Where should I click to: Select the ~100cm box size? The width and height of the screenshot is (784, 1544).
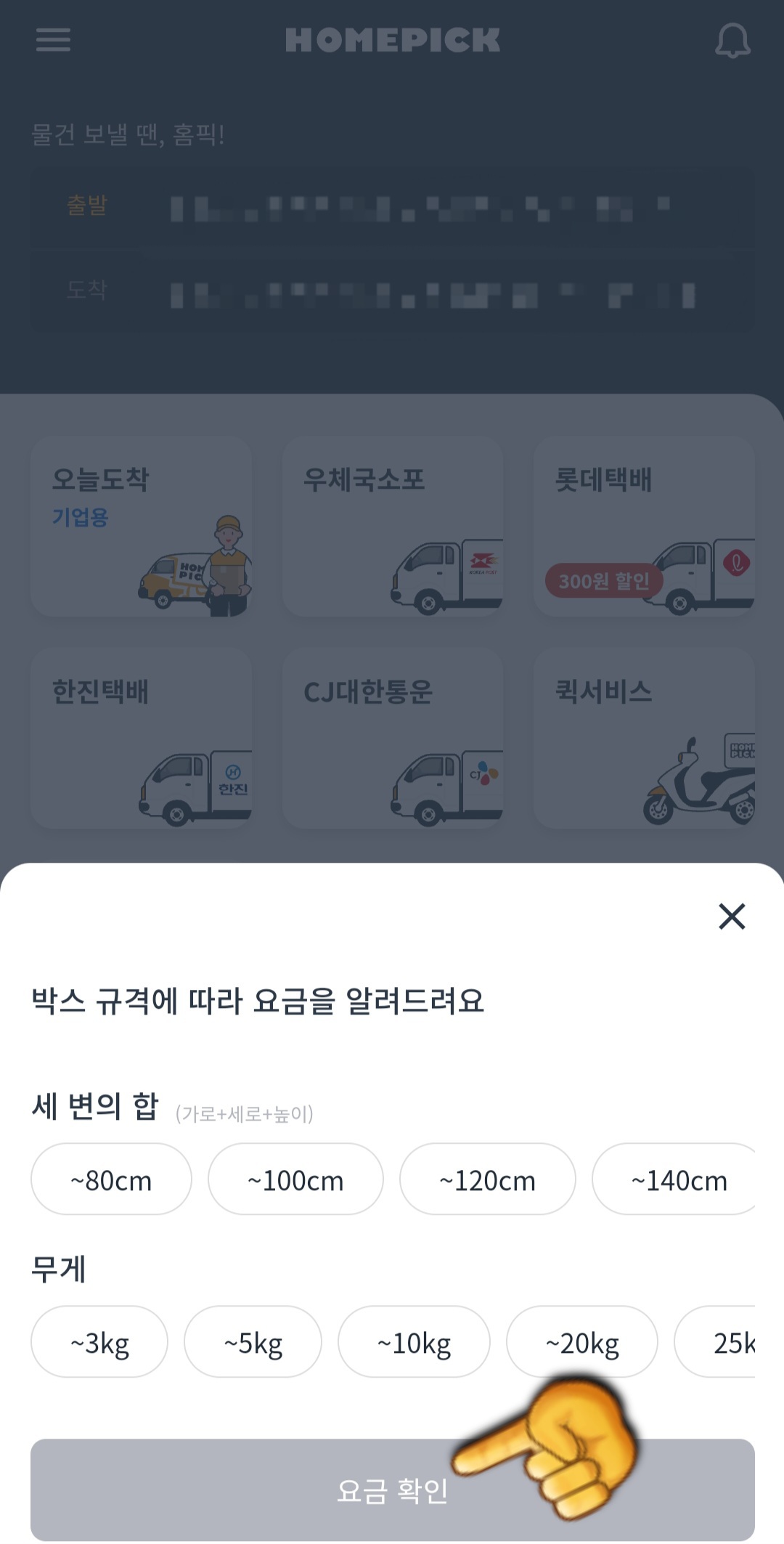[x=295, y=1179]
